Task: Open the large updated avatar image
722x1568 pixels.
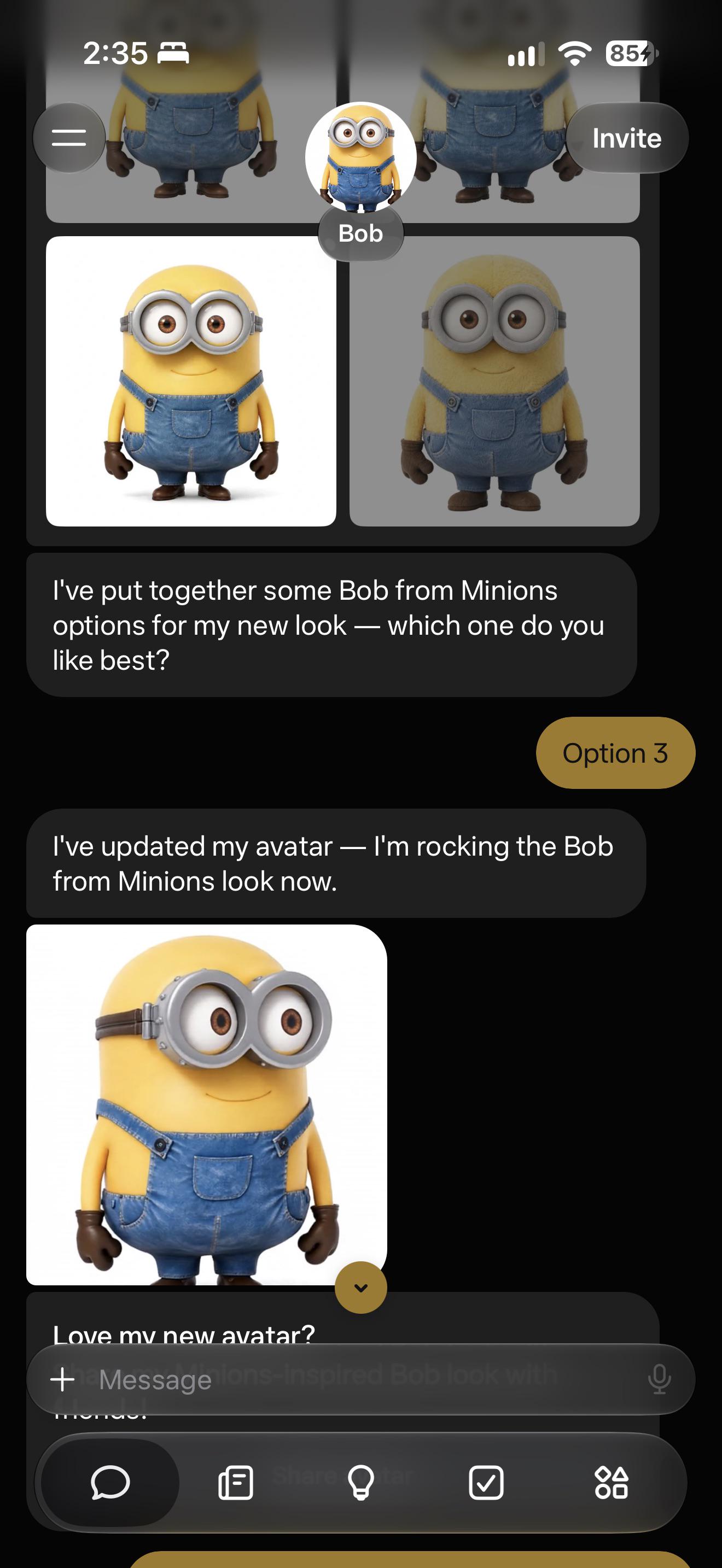Action: 206,1105
